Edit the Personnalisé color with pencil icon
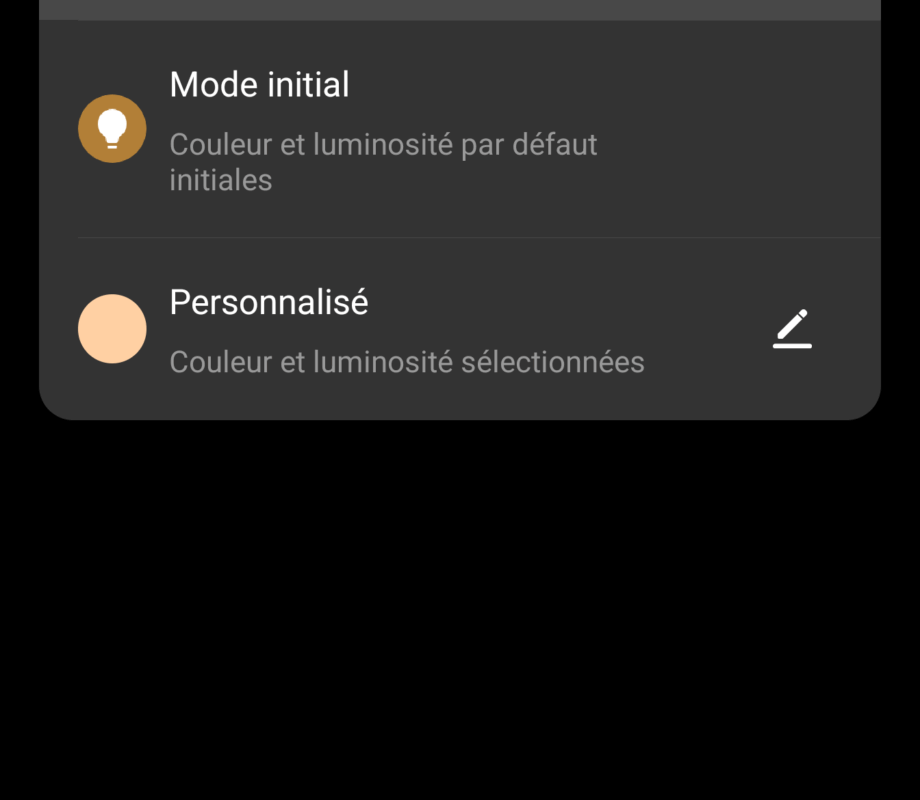The width and height of the screenshot is (920, 800). (x=792, y=329)
